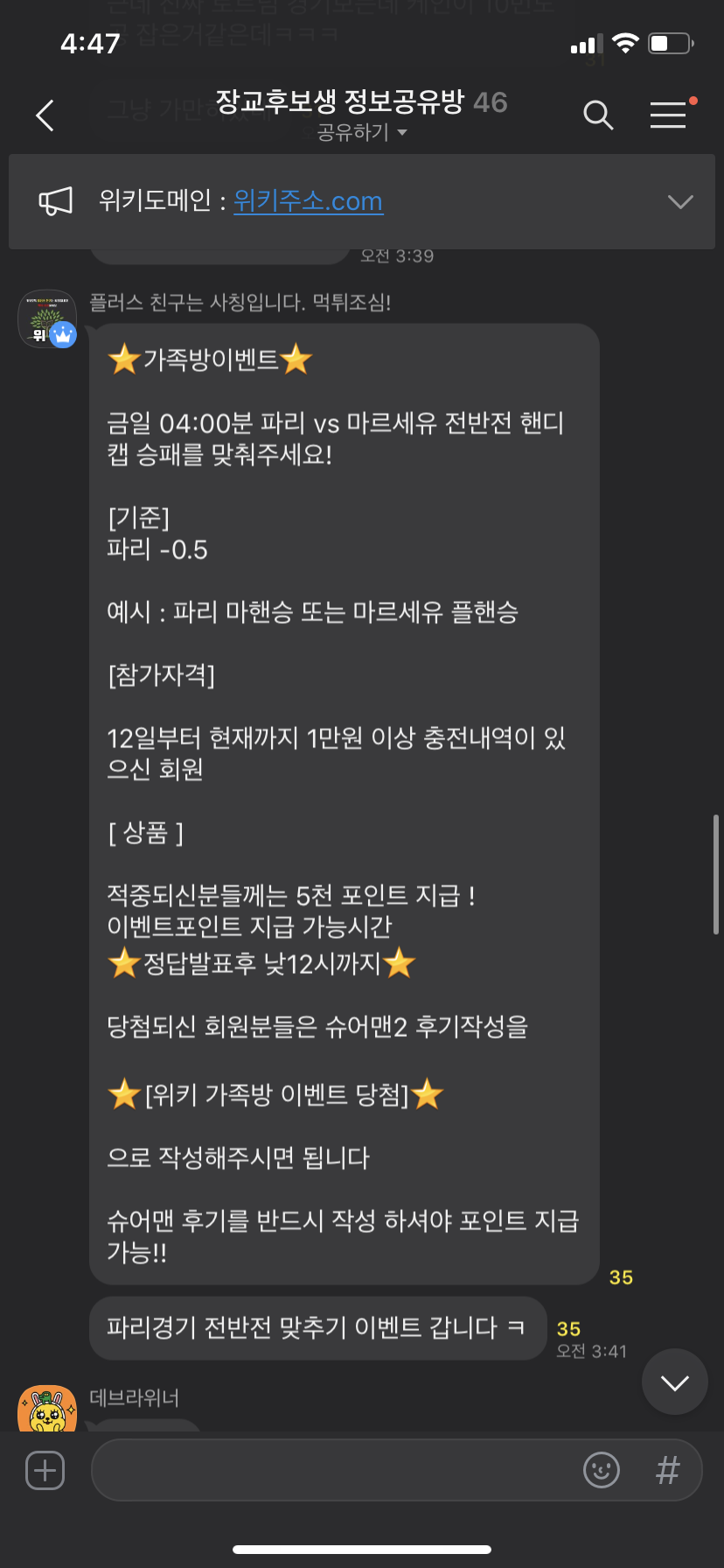
Task: Tap the hashtag search icon
Action: tap(667, 1470)
